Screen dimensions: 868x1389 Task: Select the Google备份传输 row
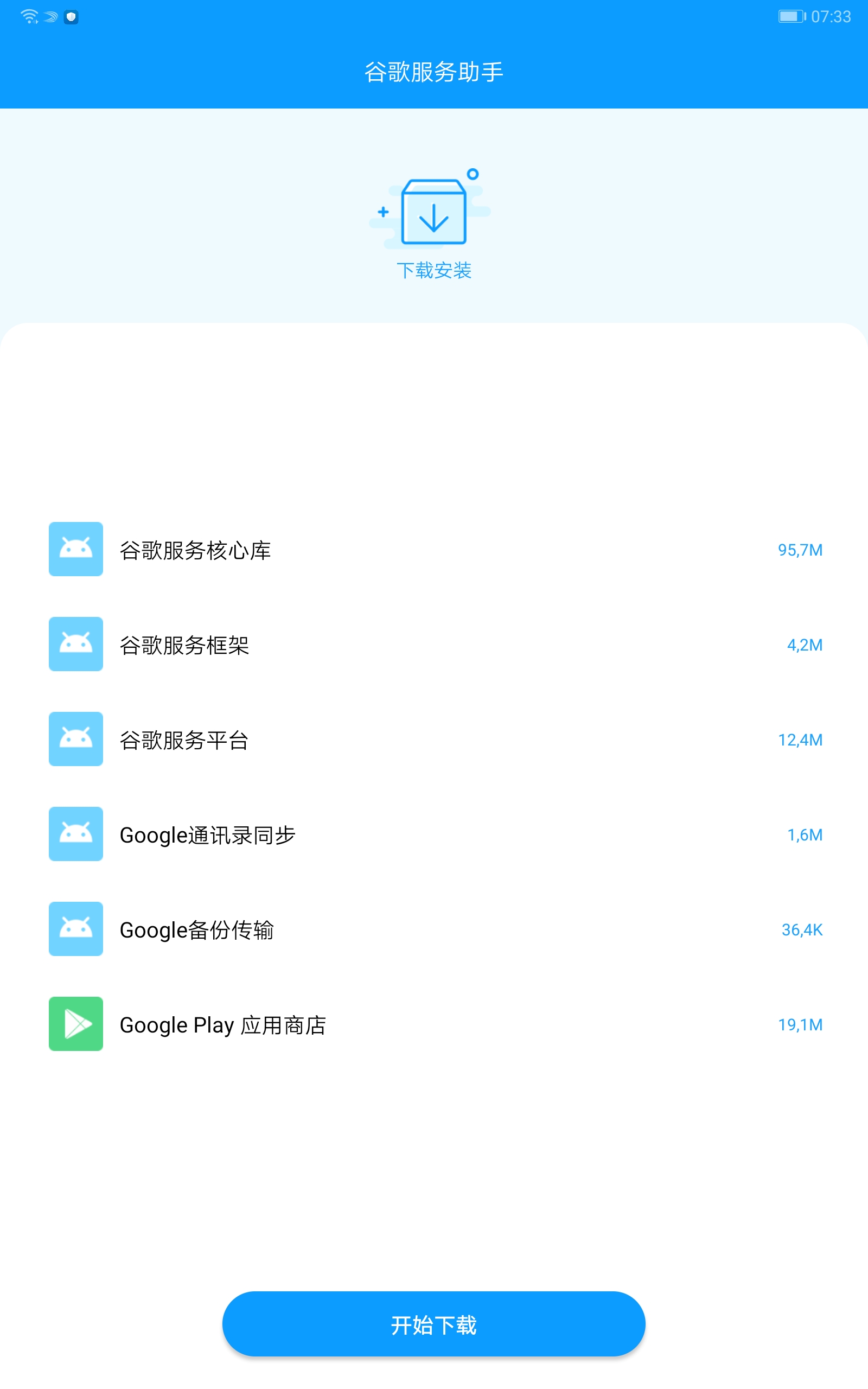coord(434,929)
